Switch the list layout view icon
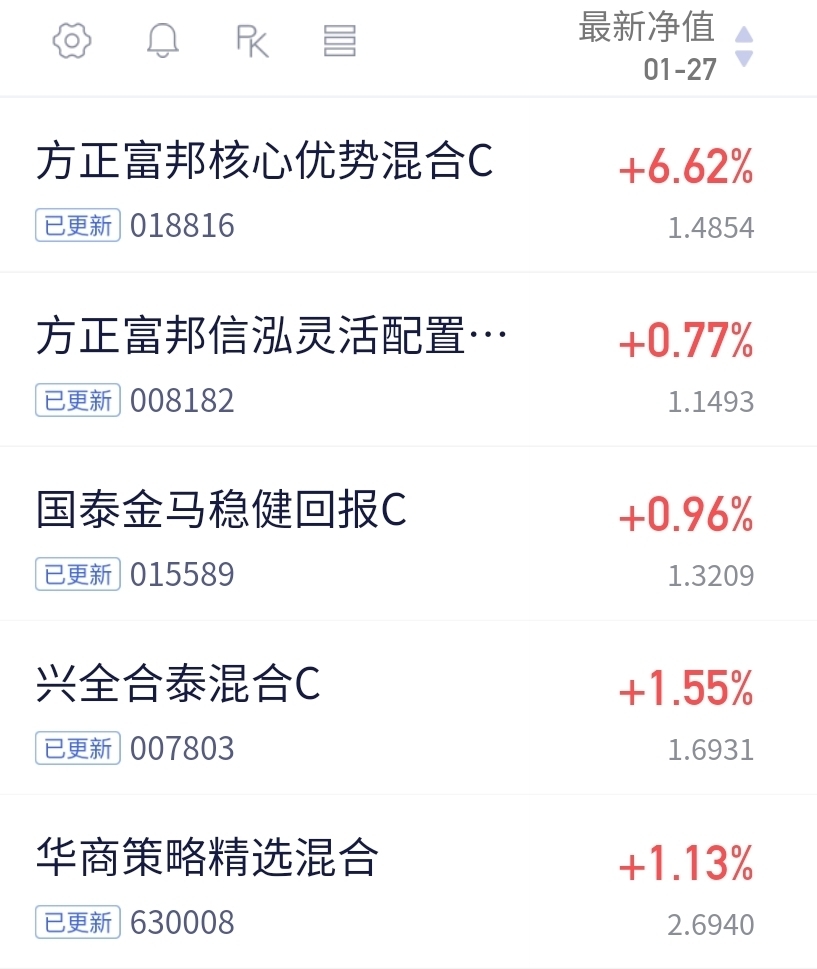 click(340, 41)
